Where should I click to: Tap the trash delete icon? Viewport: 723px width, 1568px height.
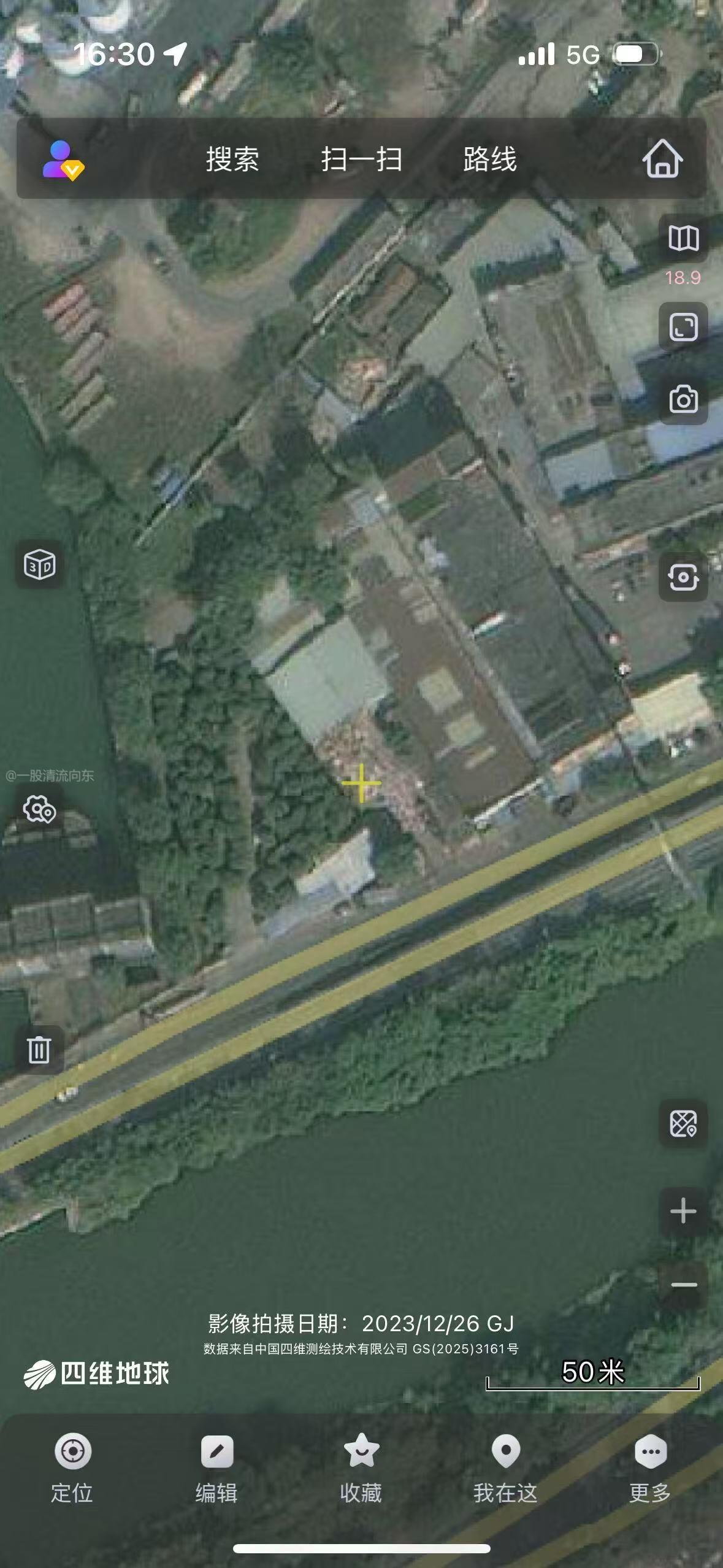[x=39, y=1050]
